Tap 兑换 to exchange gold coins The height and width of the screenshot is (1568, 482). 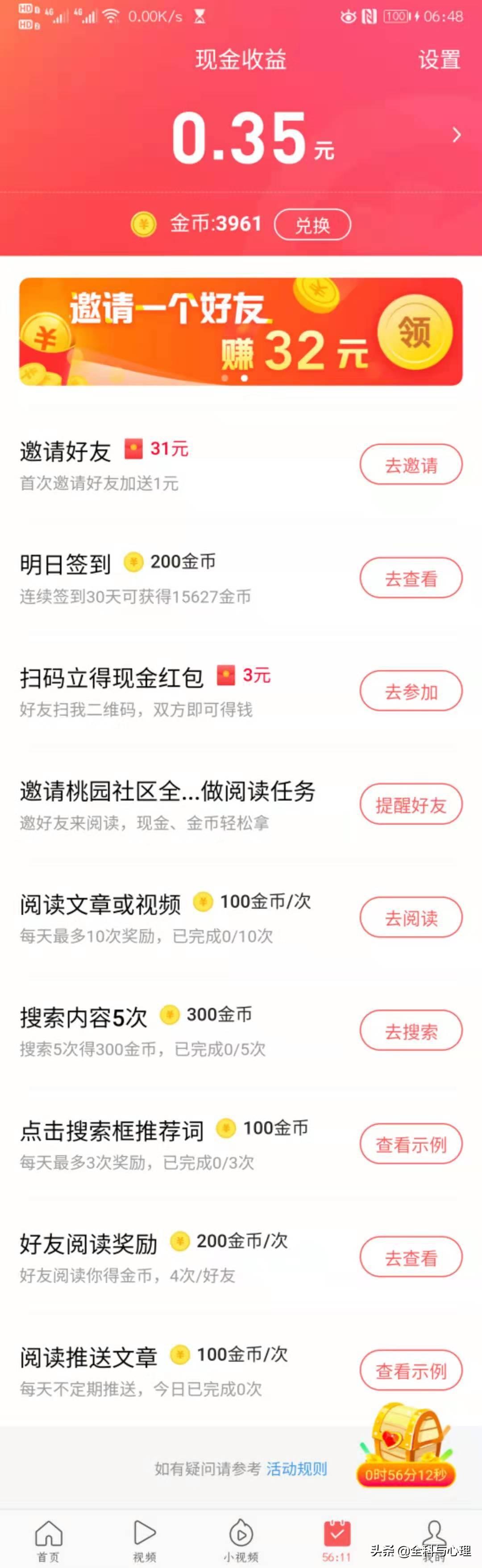click(312, 225)
